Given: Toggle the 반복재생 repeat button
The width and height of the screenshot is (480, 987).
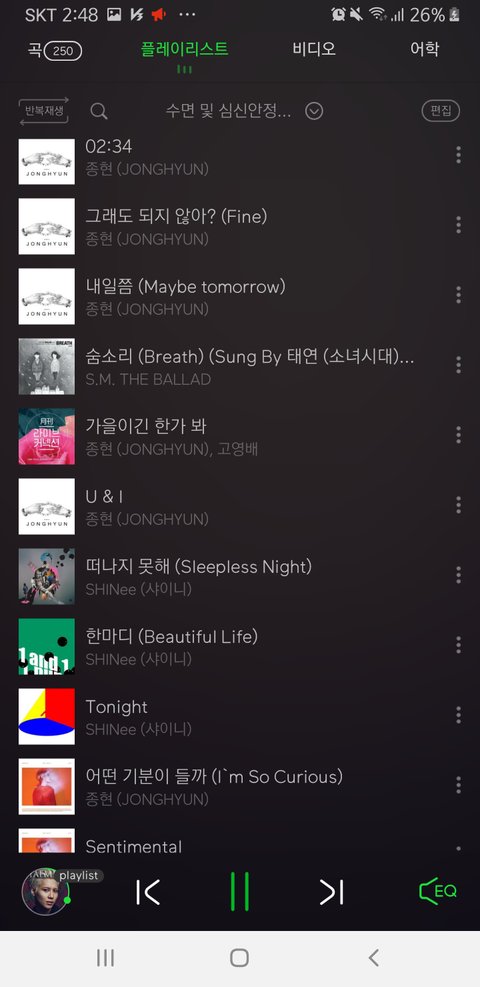Looking at the screenshot, I should tap(43, 111).
